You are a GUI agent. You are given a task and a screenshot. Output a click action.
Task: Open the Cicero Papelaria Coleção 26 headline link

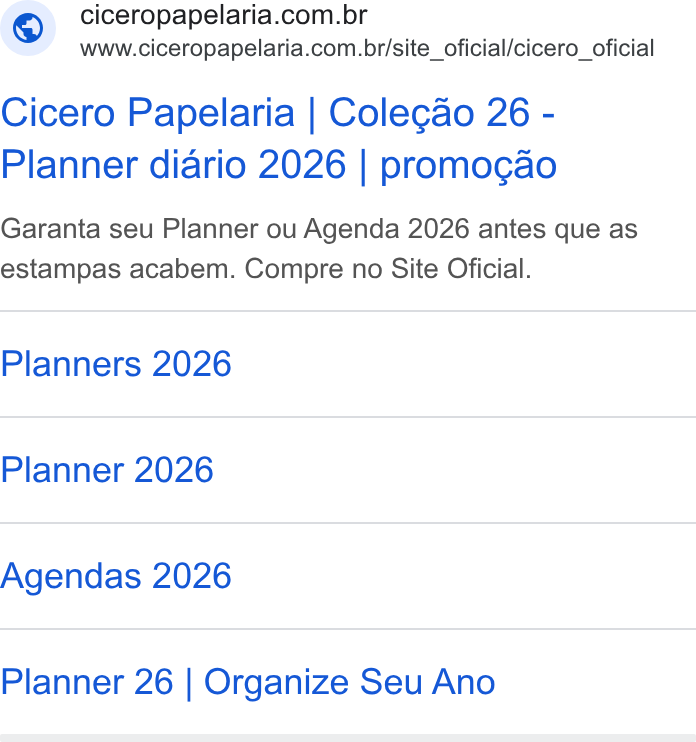[278, 139]
